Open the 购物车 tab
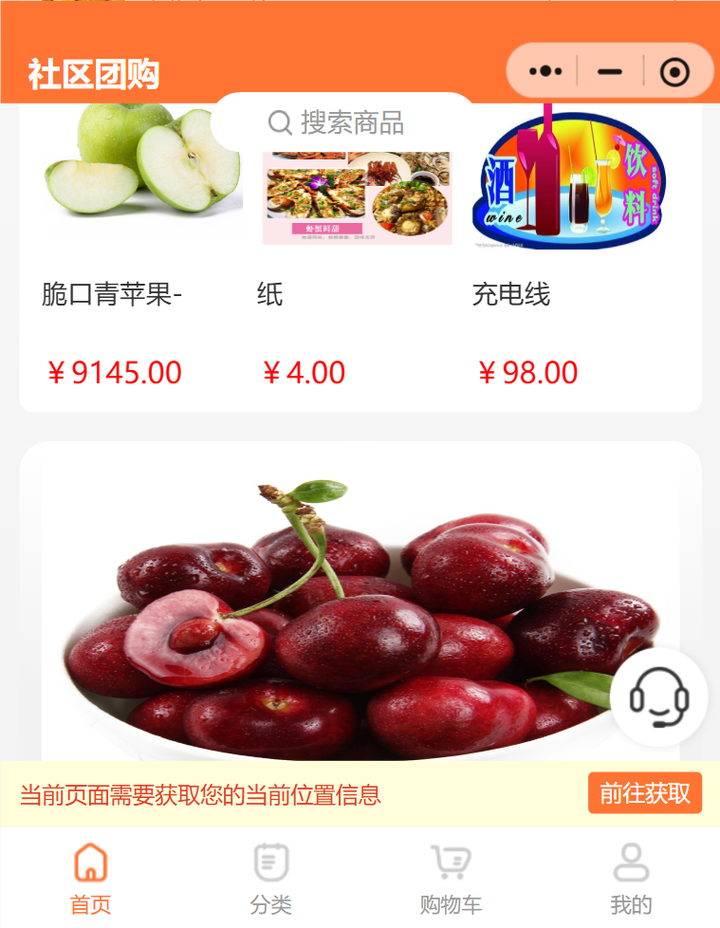The height and width of the screenshot is (928, 720). (x=450, y=878)
